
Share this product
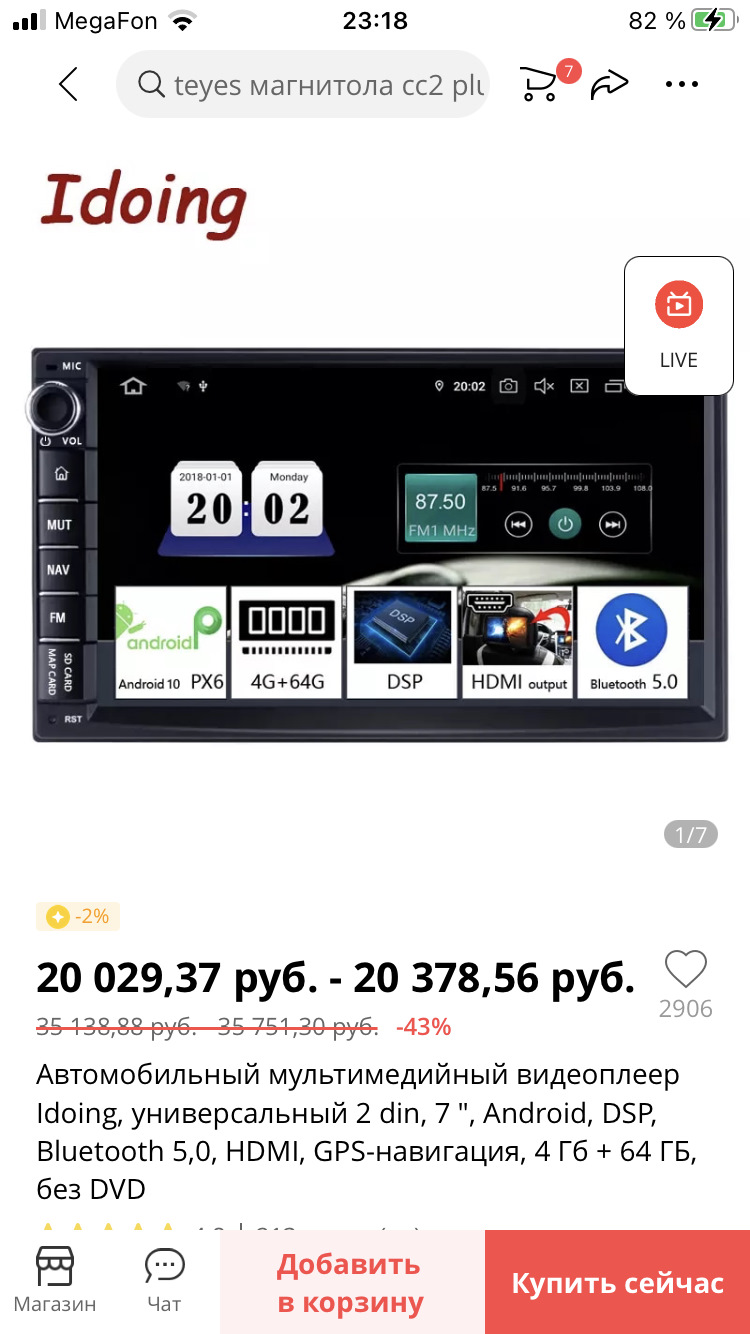coord(609,86)
